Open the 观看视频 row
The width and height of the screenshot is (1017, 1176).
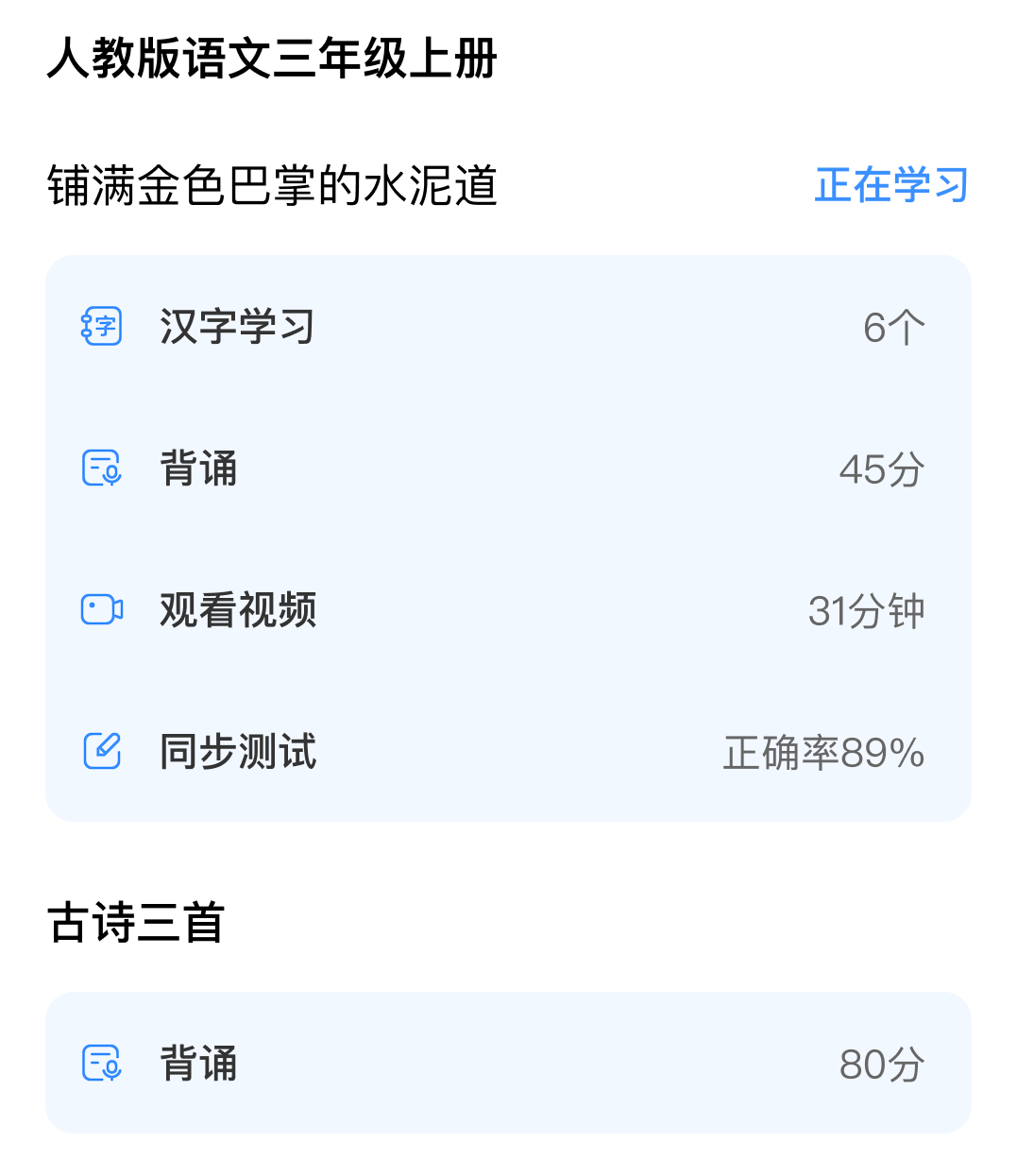click(x=508, y=610)
